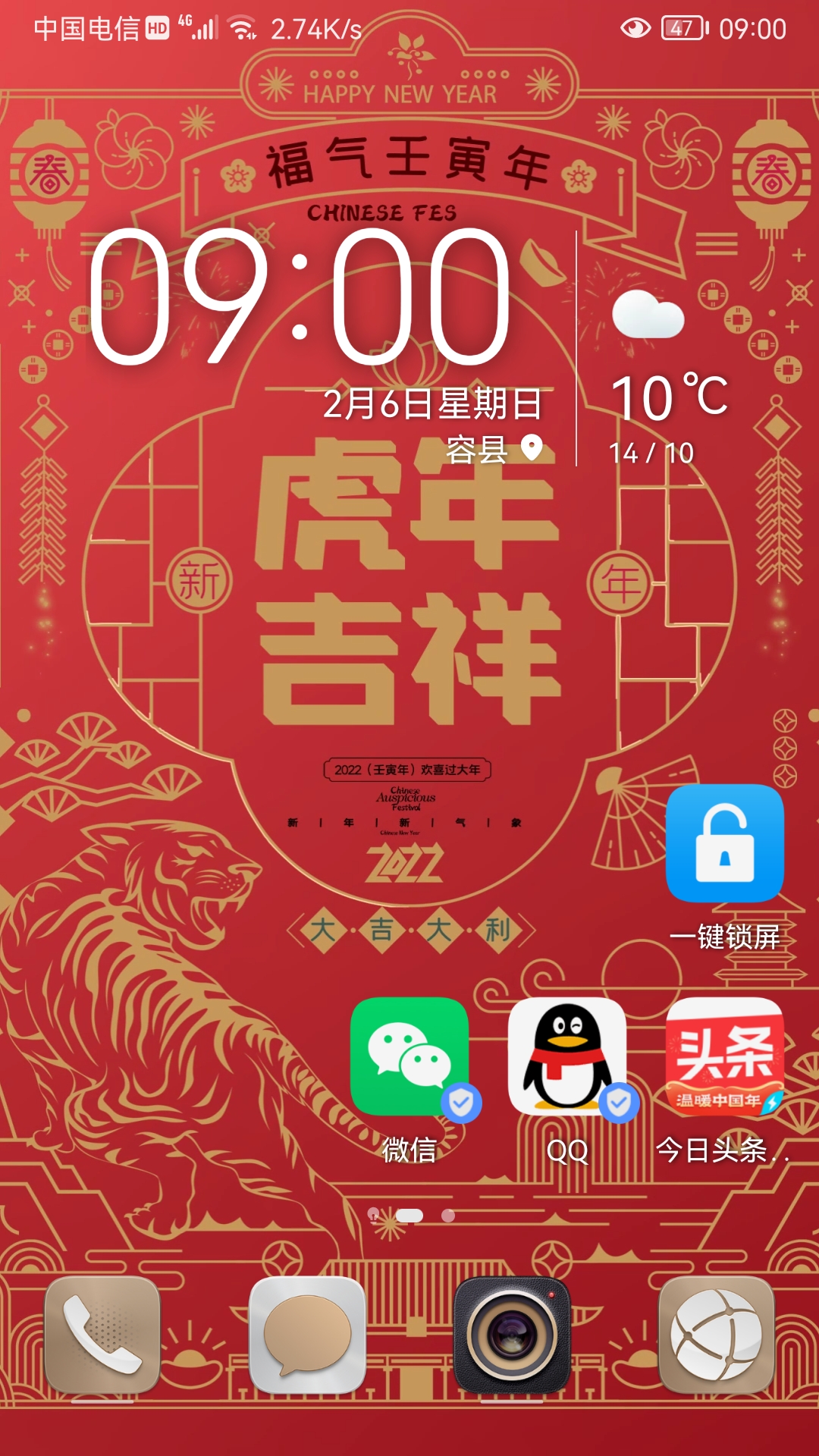Image resolution: width=819 pixels, height=1456 pixels.
Task: Open the 今日头条 news app
Action: pos(724,1056)
